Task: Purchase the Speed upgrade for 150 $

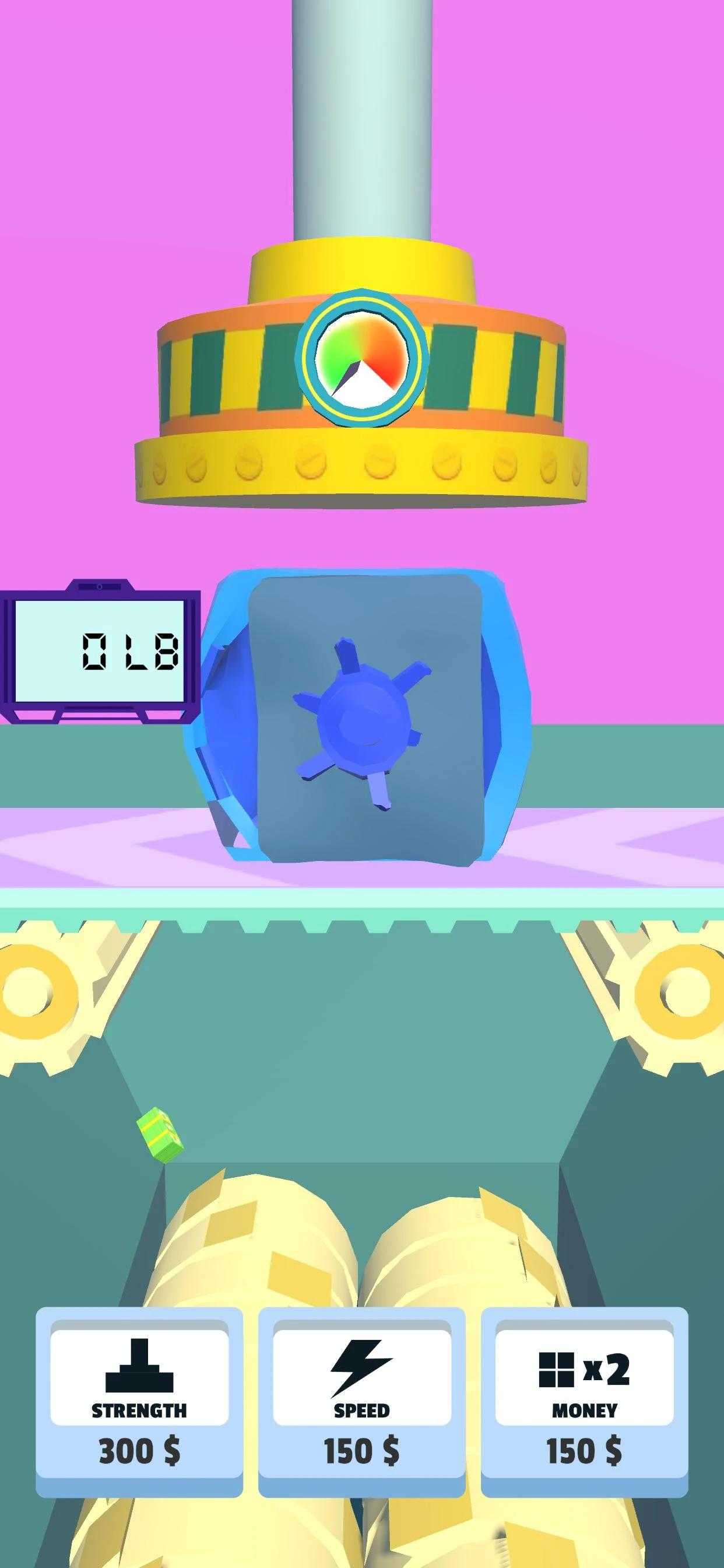Action: point(362,1402)
